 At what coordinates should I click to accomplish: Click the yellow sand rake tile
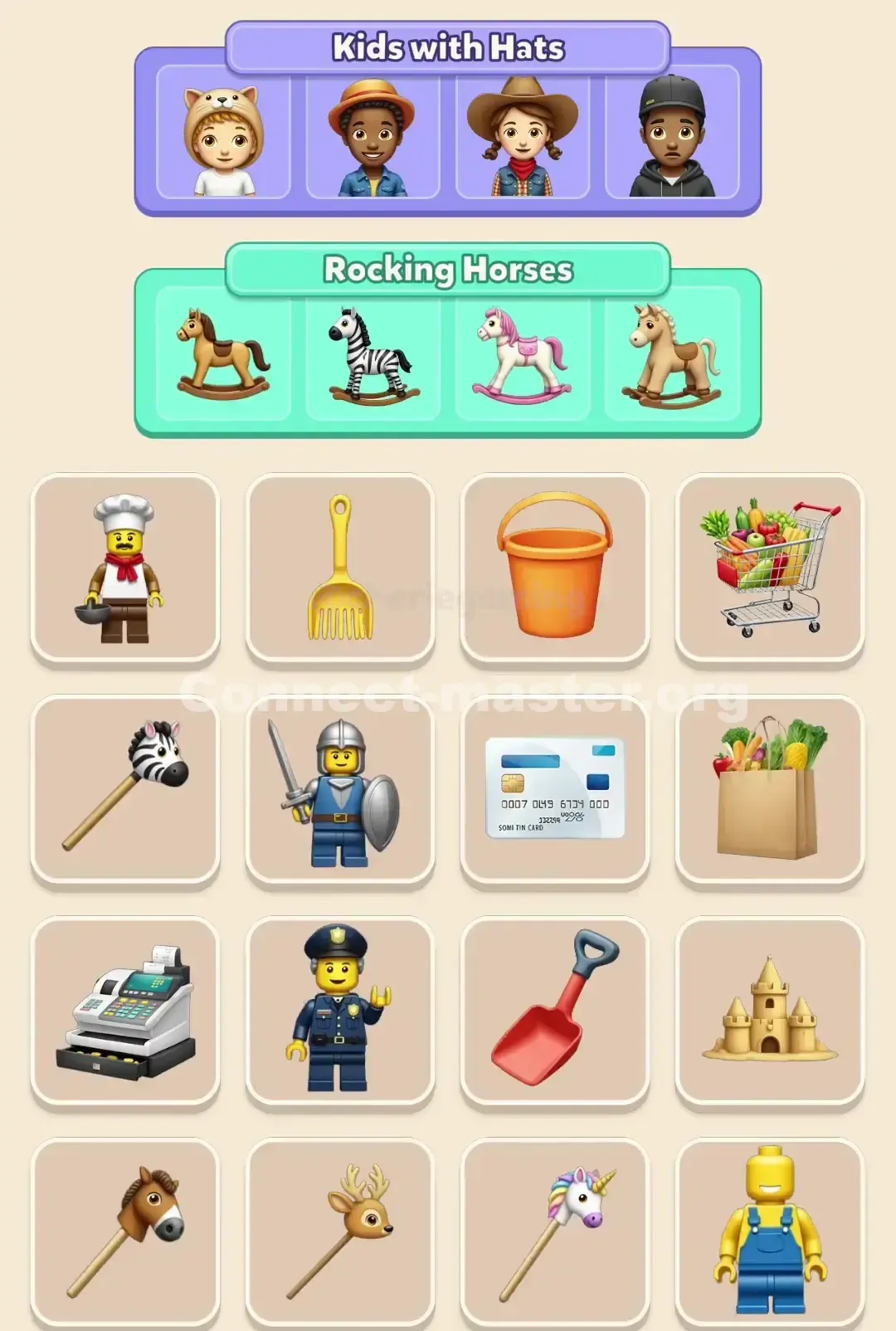(x=339, y=566)
